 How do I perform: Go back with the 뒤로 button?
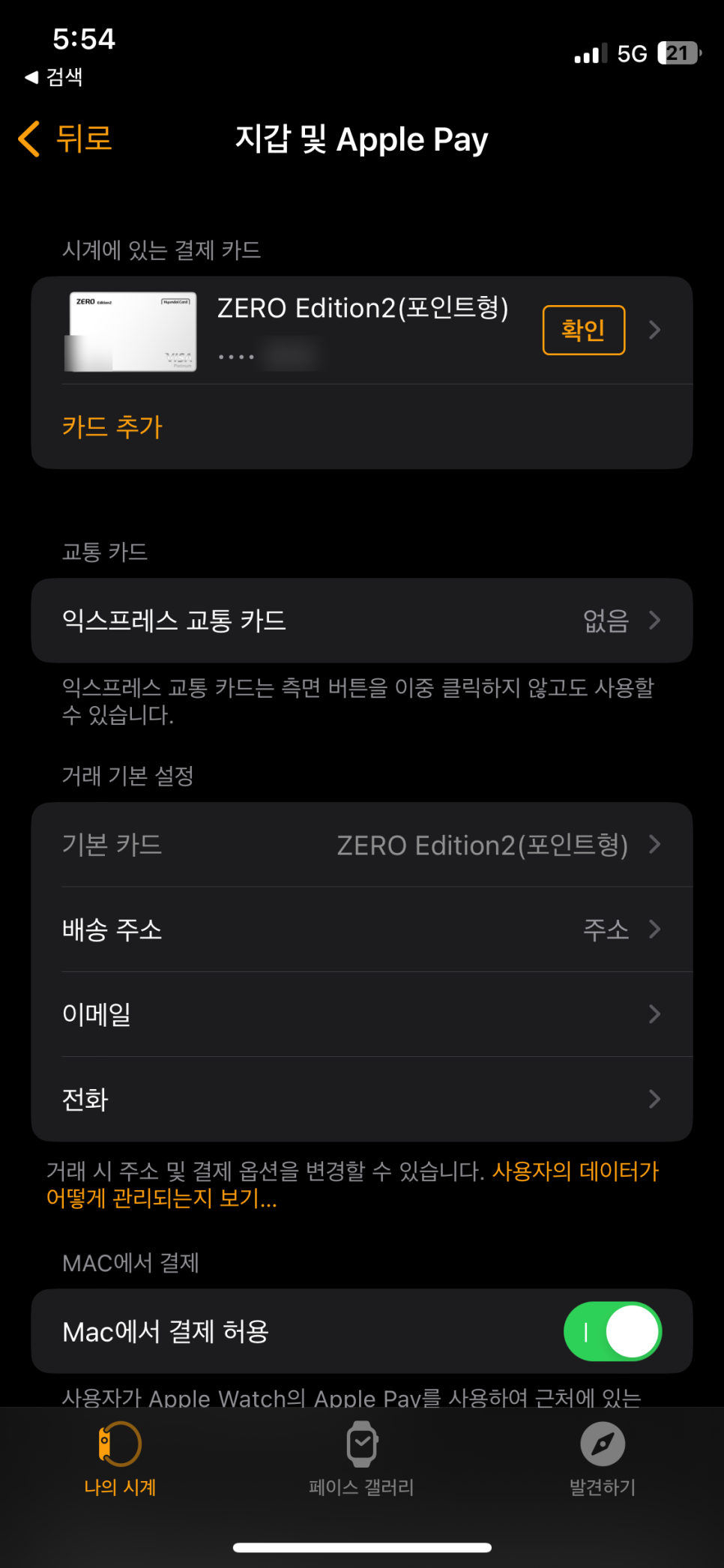pos(66,139)
